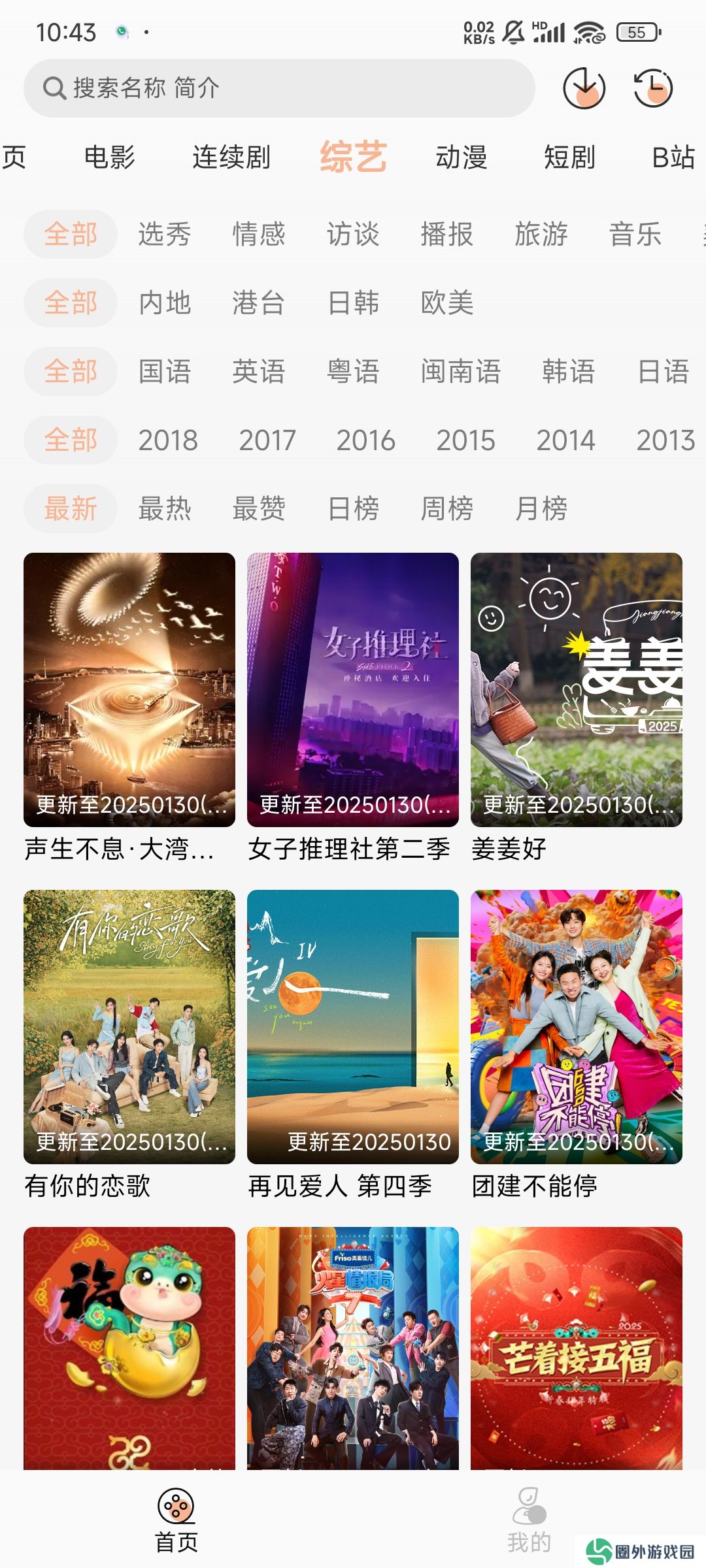Filter by year 2018
The width and height of the screenshot is (706, 1568).
pos(168,440)
